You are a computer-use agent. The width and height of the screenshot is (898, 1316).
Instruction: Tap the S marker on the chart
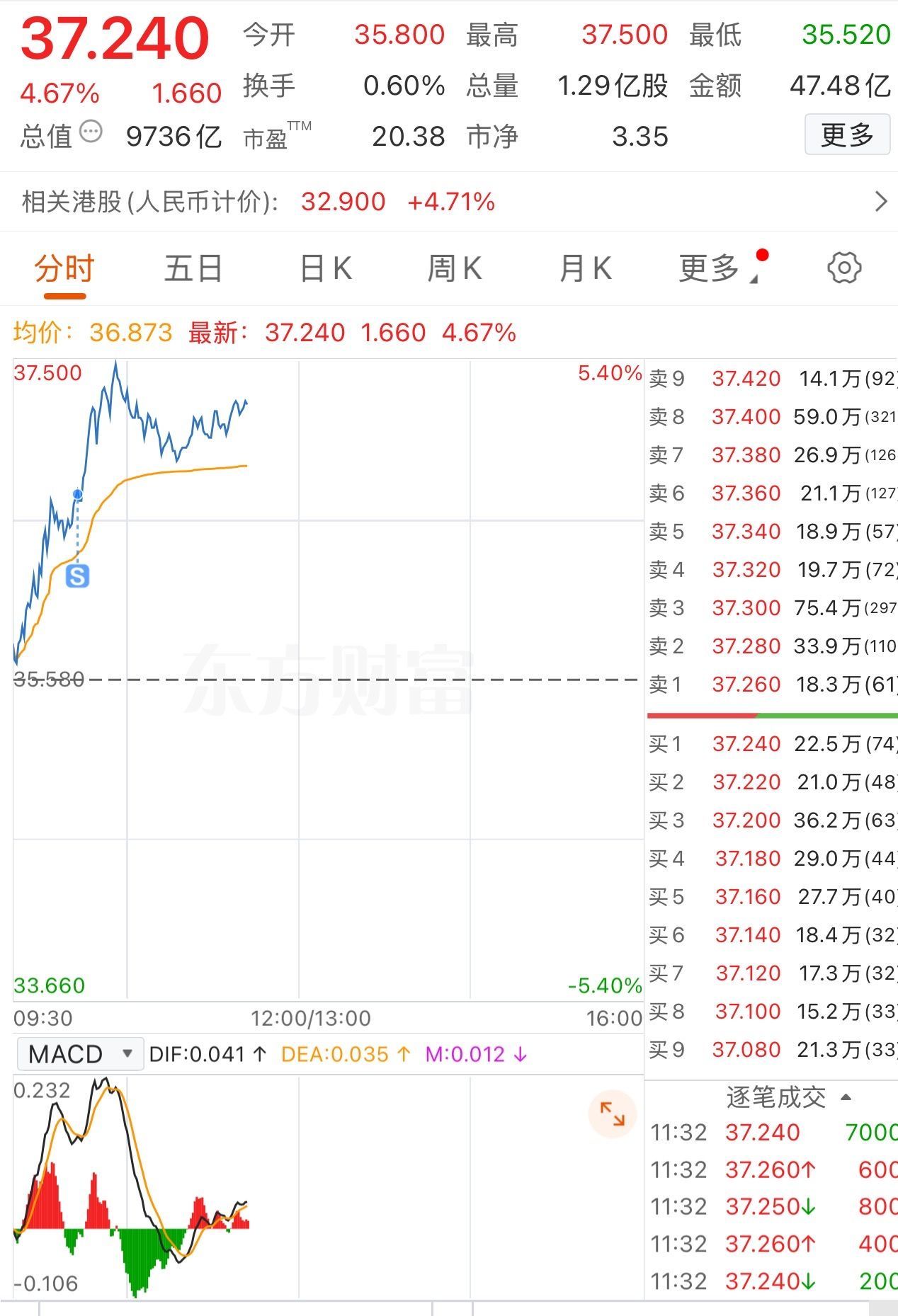(77, 576)
